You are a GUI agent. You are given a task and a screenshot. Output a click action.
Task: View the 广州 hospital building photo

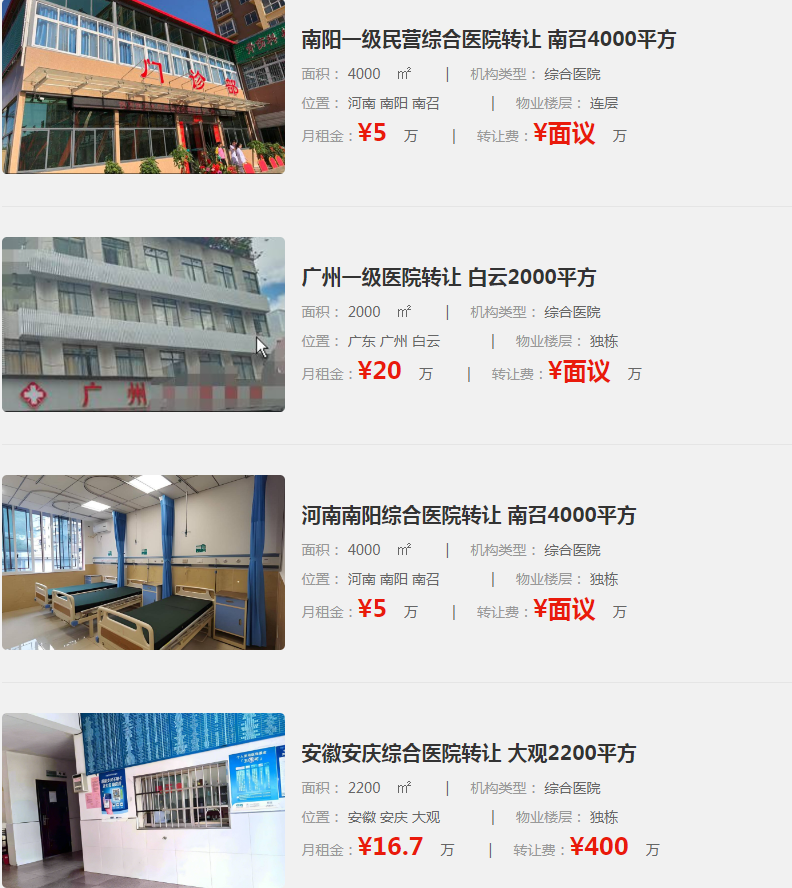point(143,324)
